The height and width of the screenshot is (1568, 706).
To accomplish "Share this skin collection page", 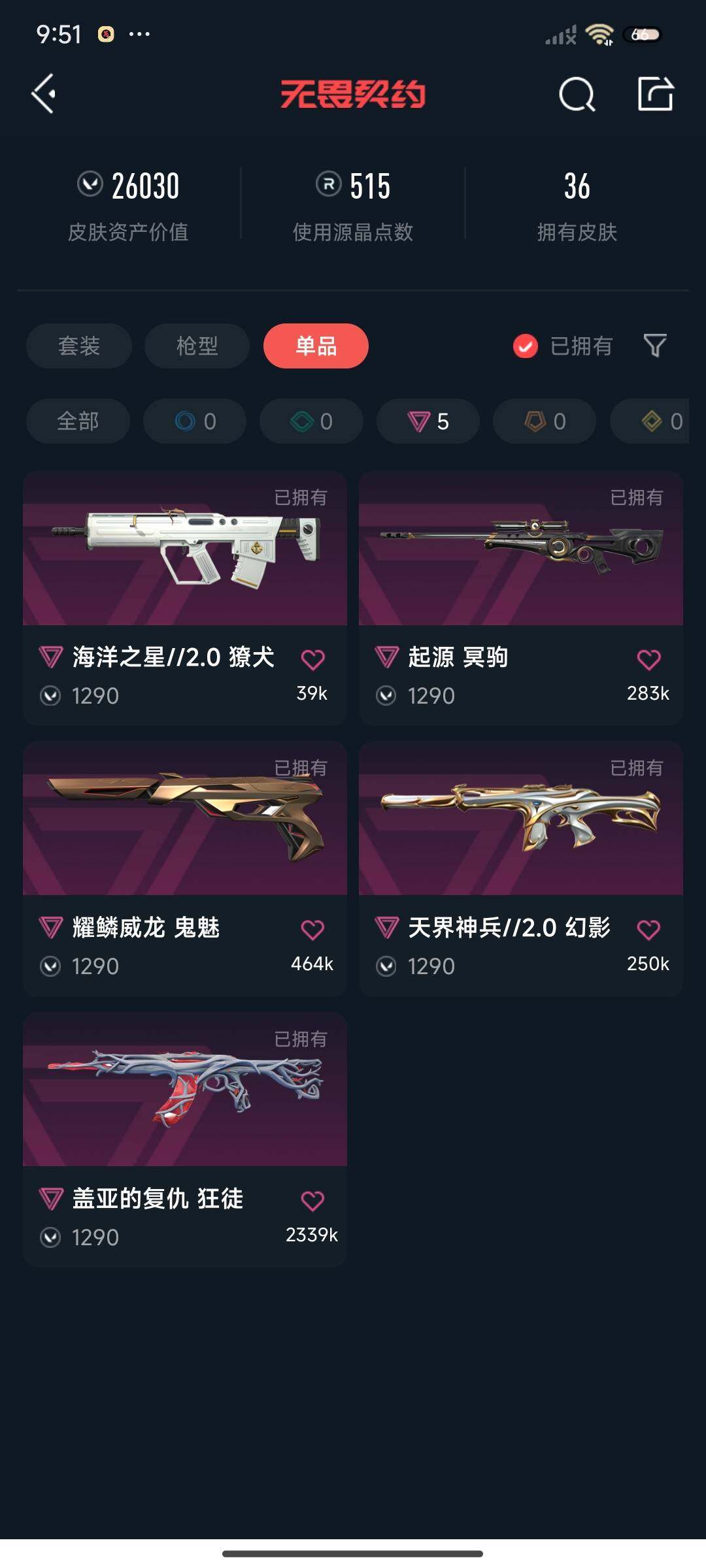I will pos(656,93).
